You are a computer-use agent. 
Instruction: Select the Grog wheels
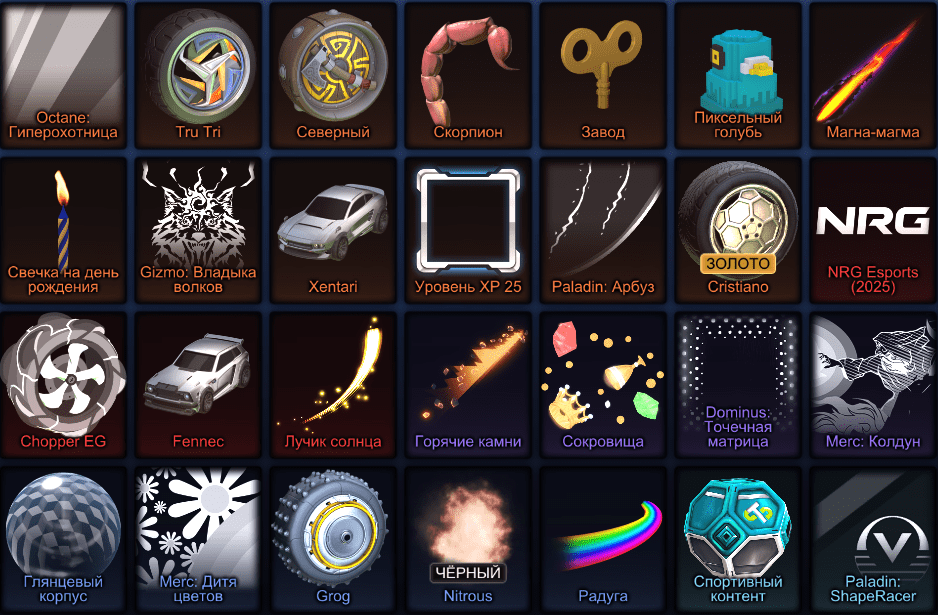[x=333, y=537]
